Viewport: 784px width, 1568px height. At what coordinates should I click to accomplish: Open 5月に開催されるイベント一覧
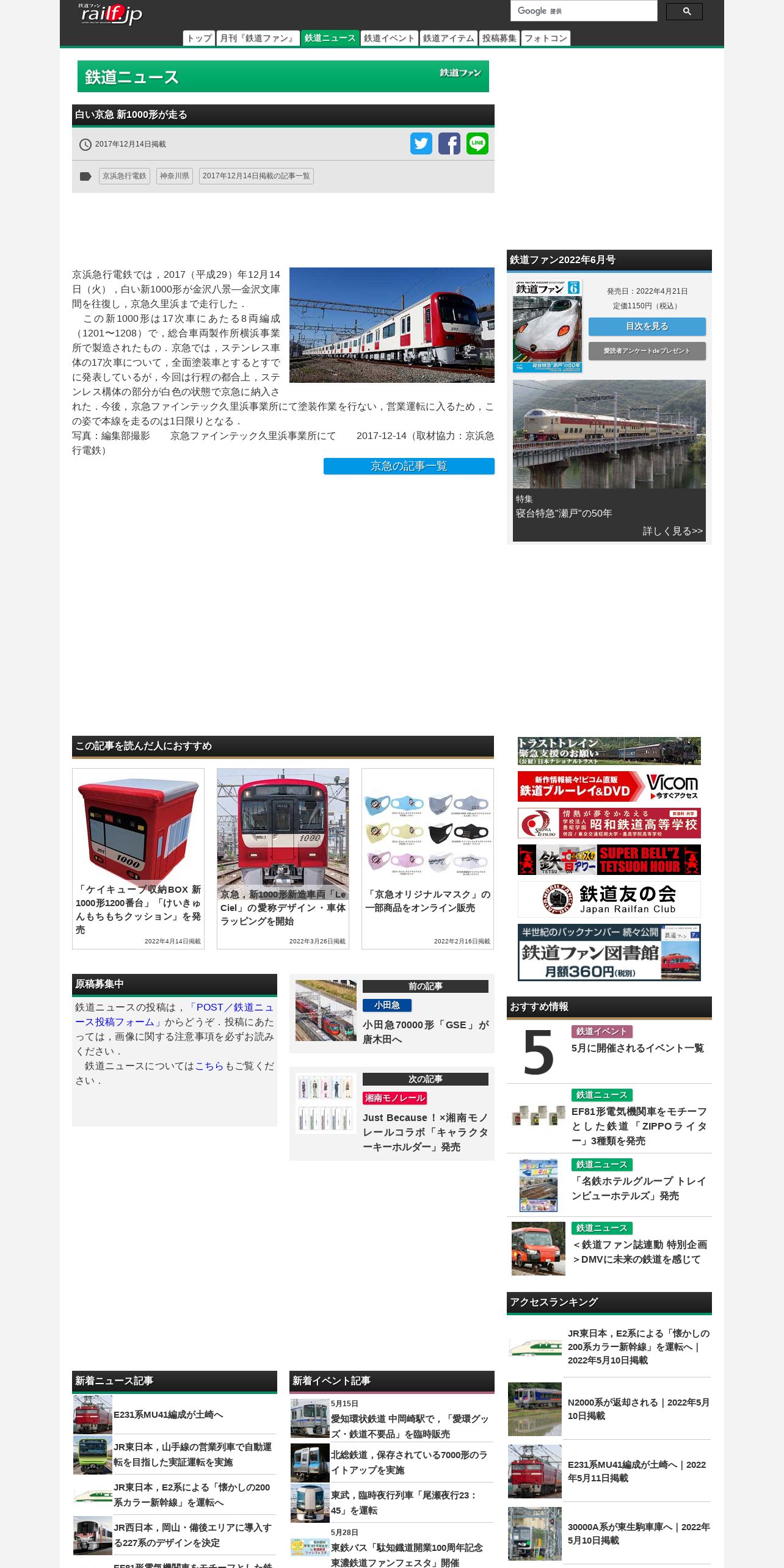click(x=637, y=1048)
